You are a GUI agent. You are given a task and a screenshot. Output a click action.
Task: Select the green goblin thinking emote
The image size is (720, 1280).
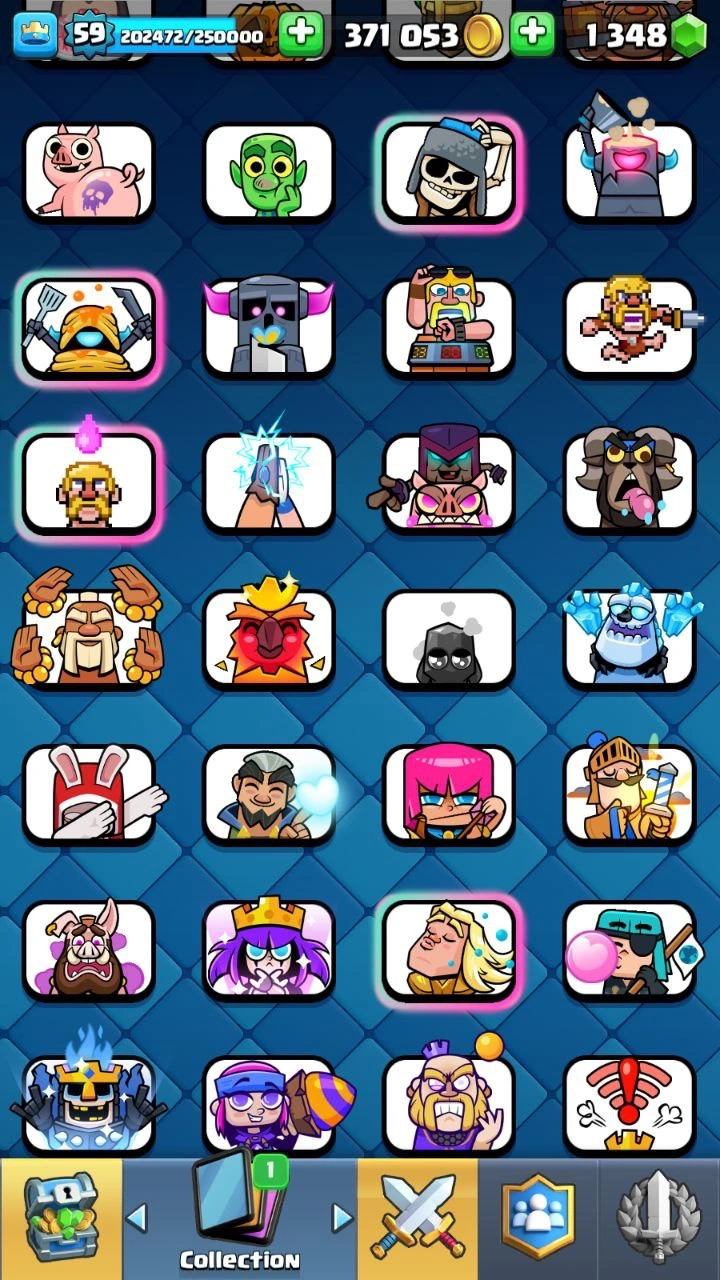tap(268, 170)
